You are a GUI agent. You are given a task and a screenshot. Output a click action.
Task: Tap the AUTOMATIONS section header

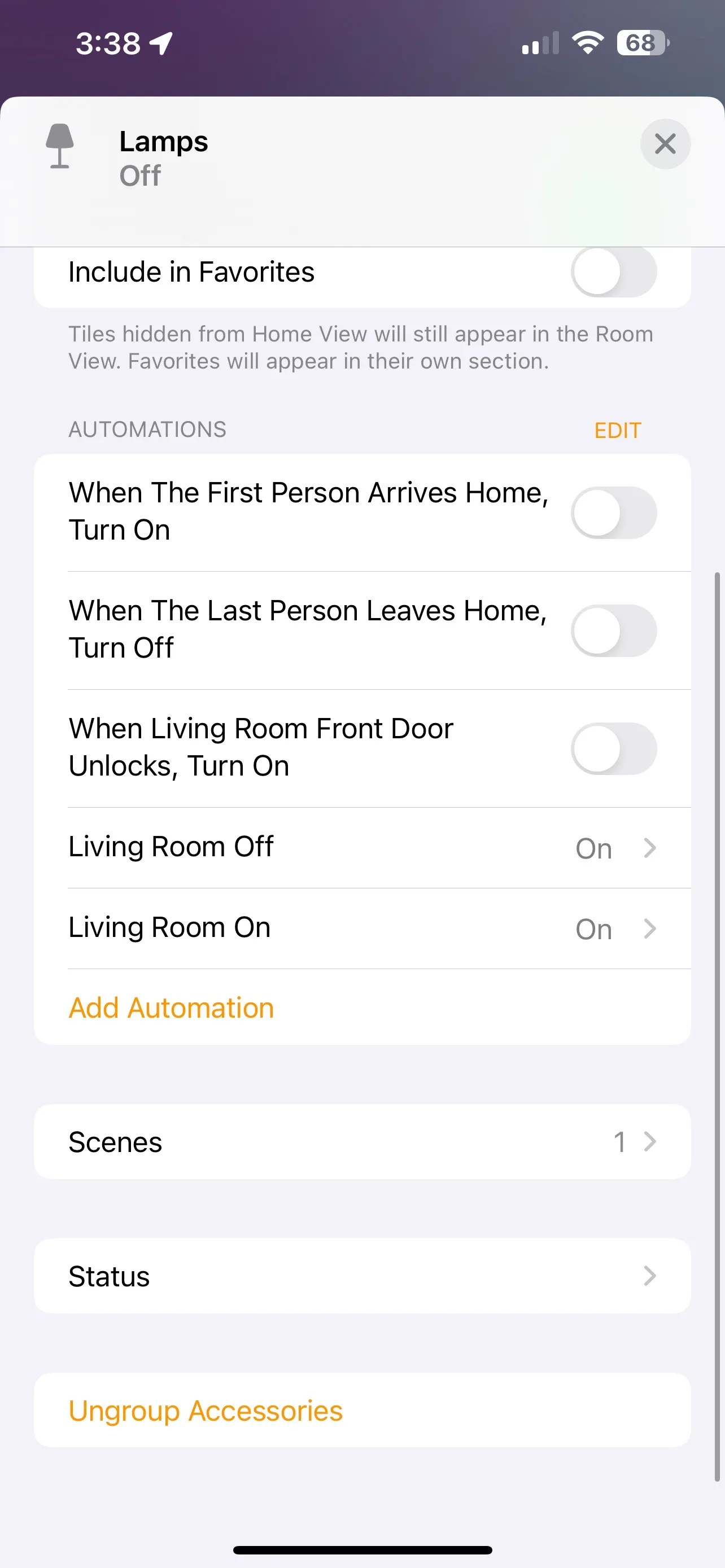[x=147, y=429]
